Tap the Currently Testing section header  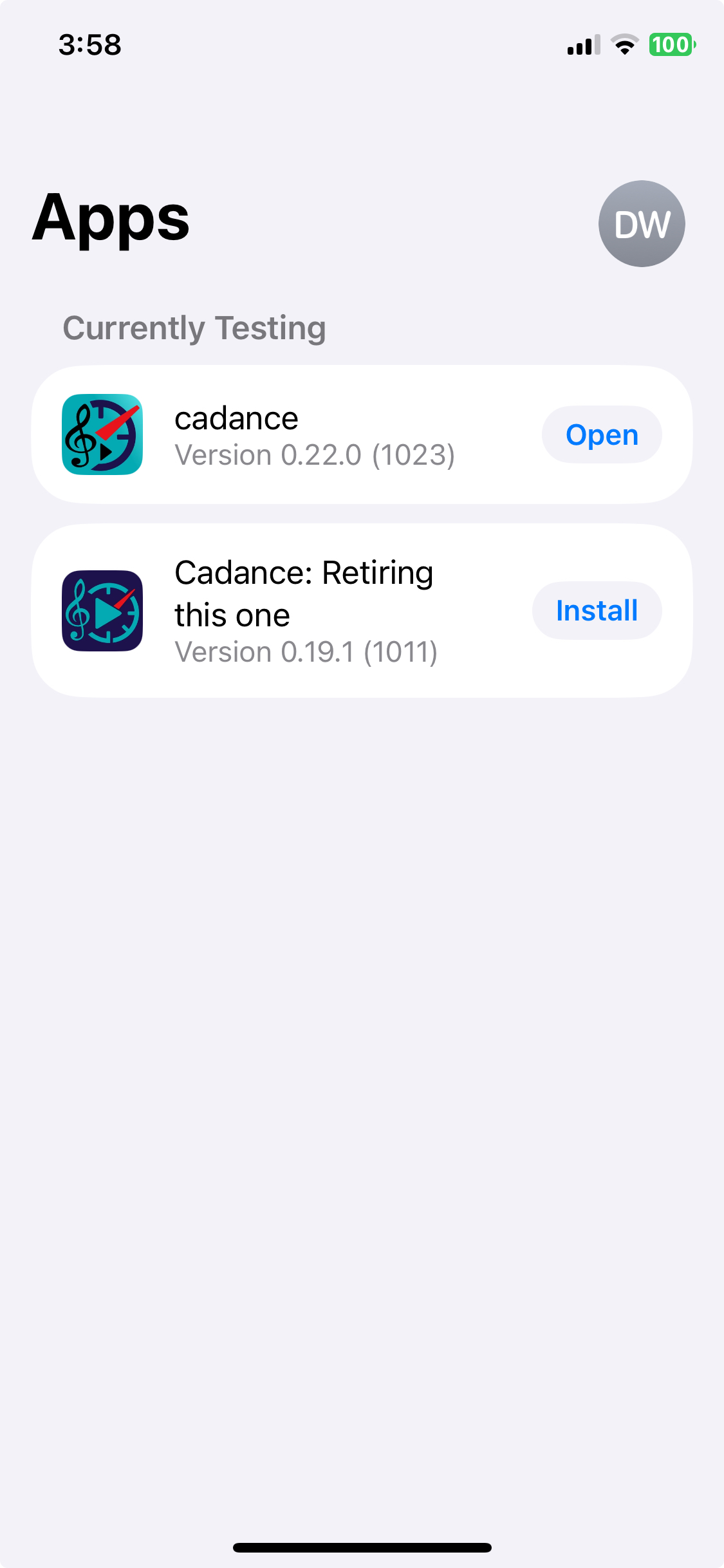(194, 328)
